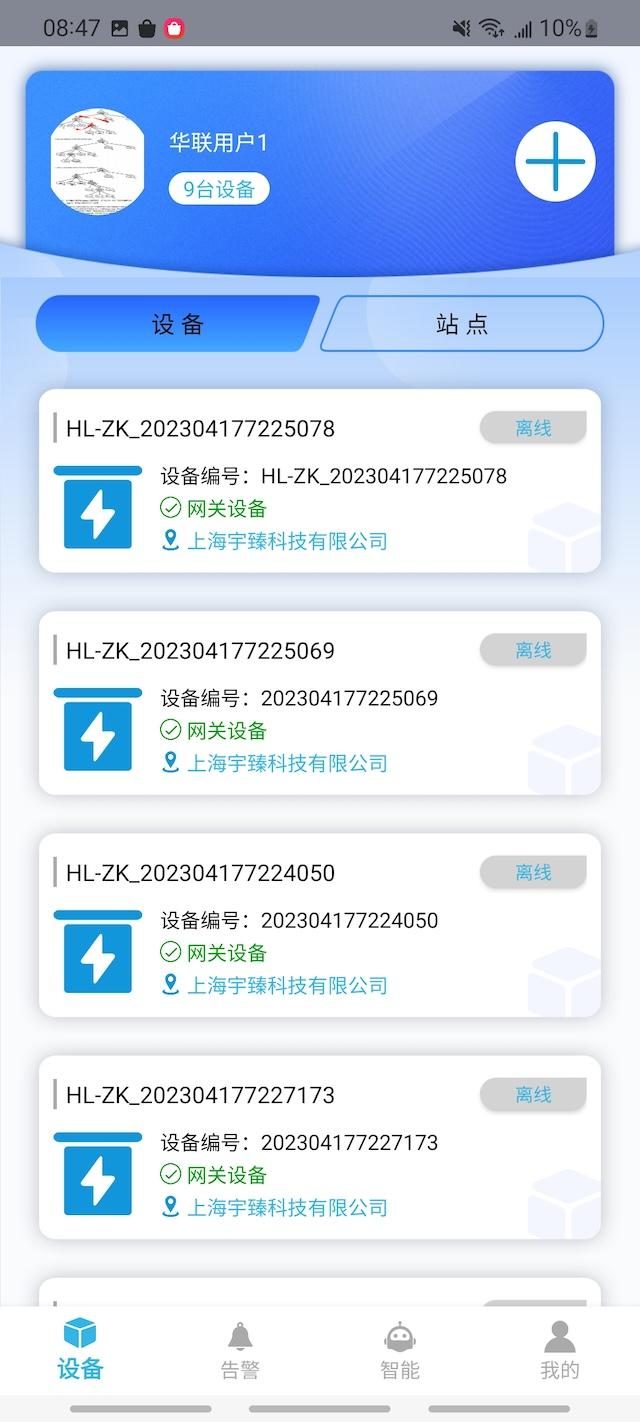Switch to the 站点 tab

[x=462, y=324]
